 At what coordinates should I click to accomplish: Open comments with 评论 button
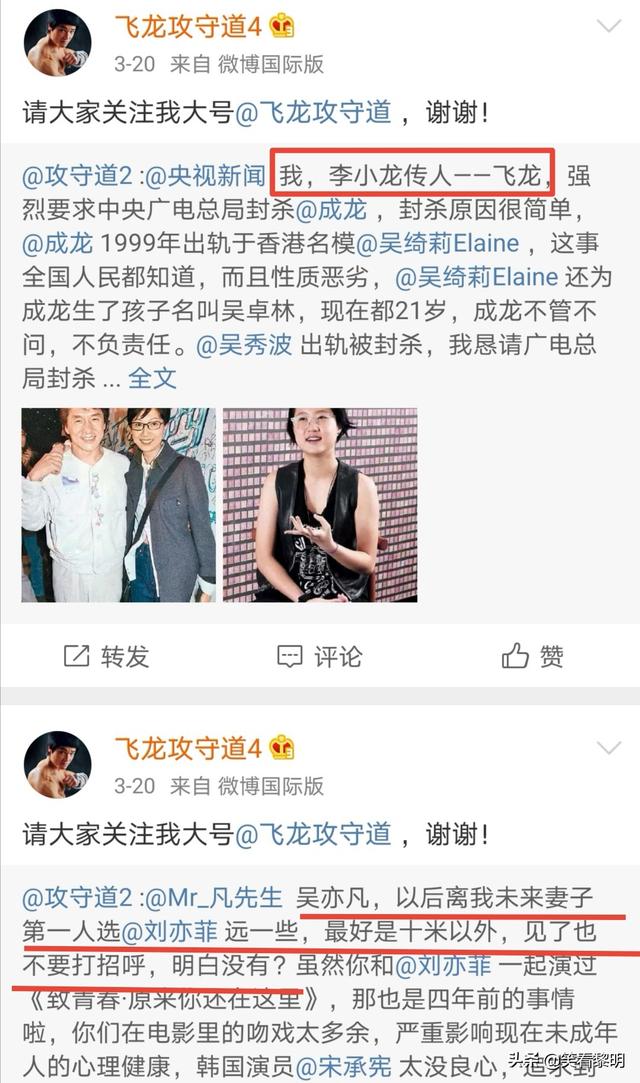[319, 656]
